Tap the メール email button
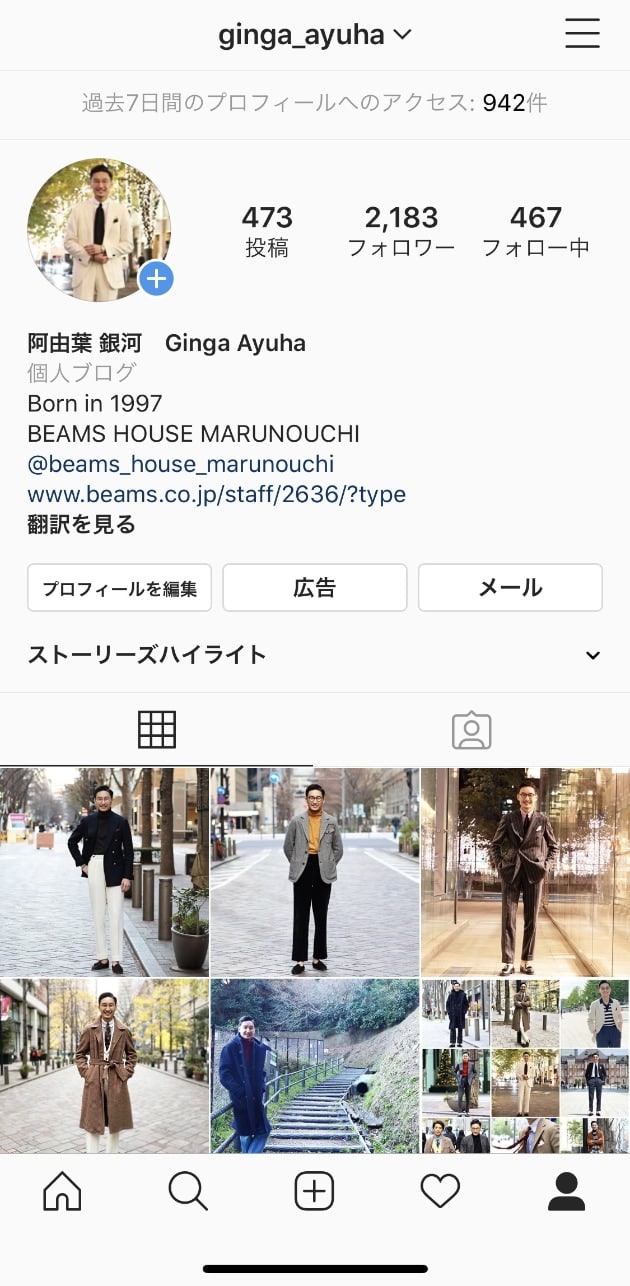Image resolution: width=630 pixels, height=1286 pixels. 510,588
